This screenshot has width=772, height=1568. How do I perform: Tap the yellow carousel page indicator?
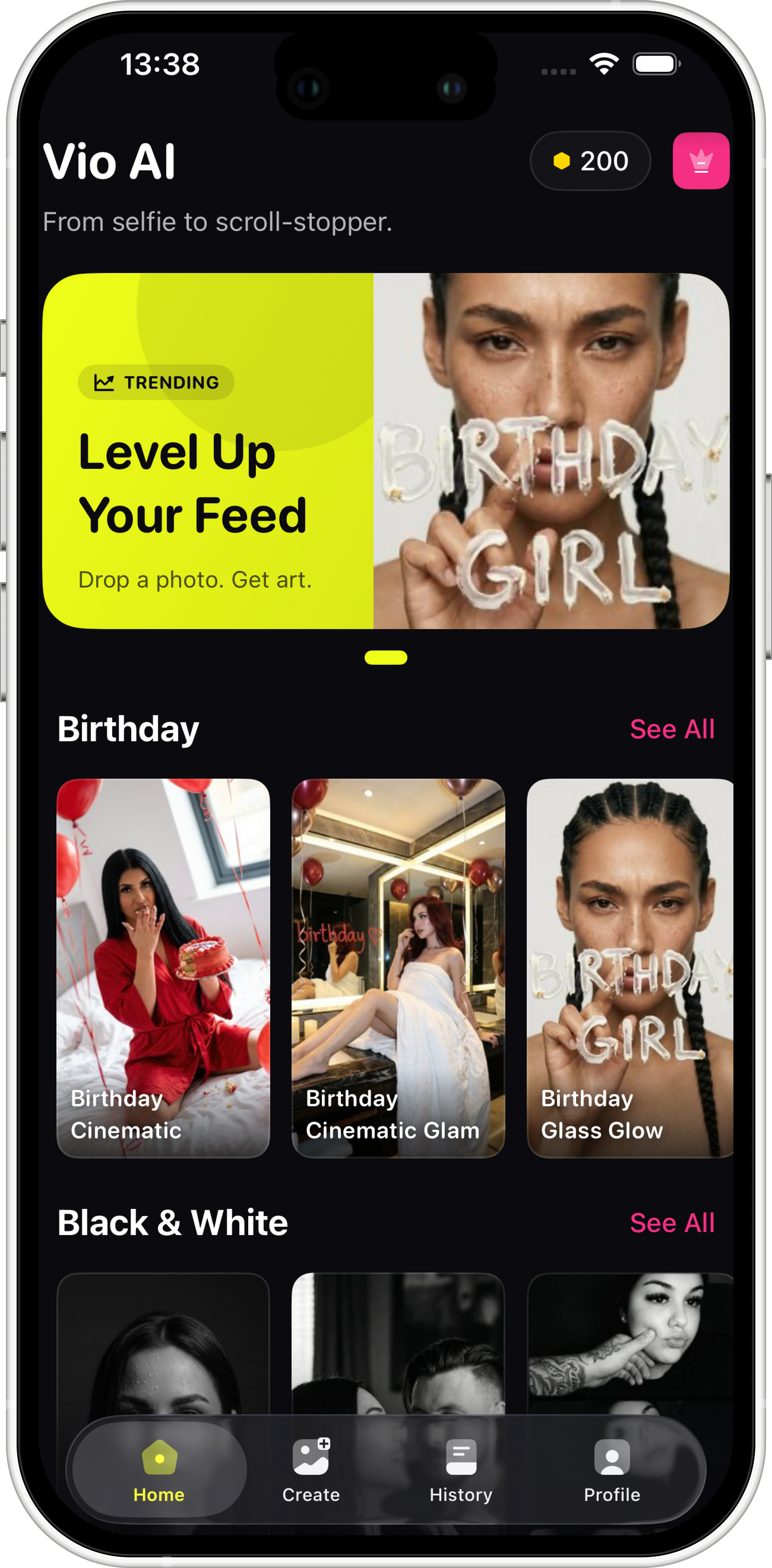pyautogui.click(x=386, y=658)
